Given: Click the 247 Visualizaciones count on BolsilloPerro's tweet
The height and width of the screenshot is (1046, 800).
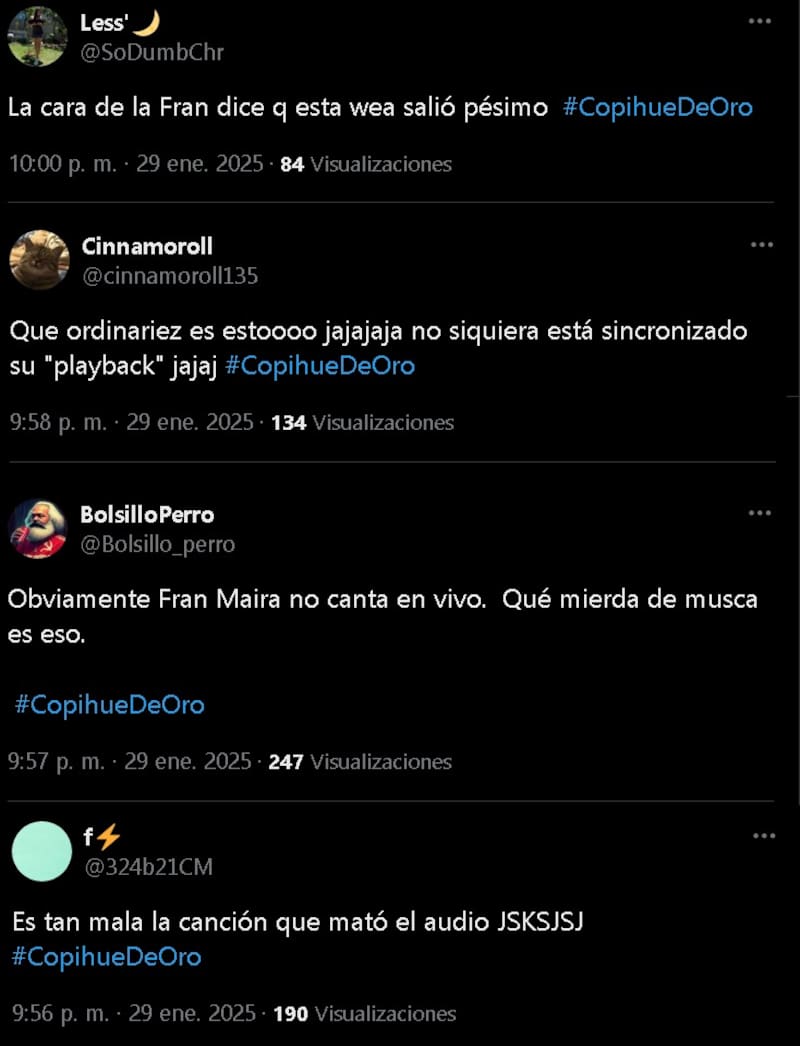Looking at the screenshot, I should pyautogui.click(x=365, y=761).
